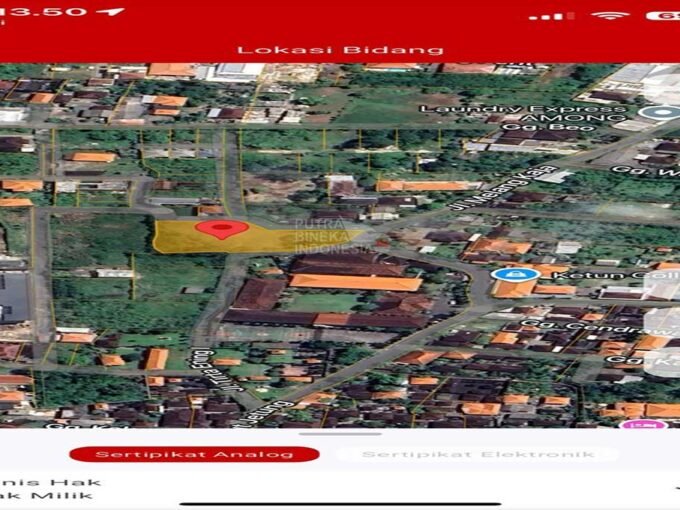Tap the red pin on the yellow parcel
The width and height of the screenshot is (680, 510).
click(x=222, y=229)
